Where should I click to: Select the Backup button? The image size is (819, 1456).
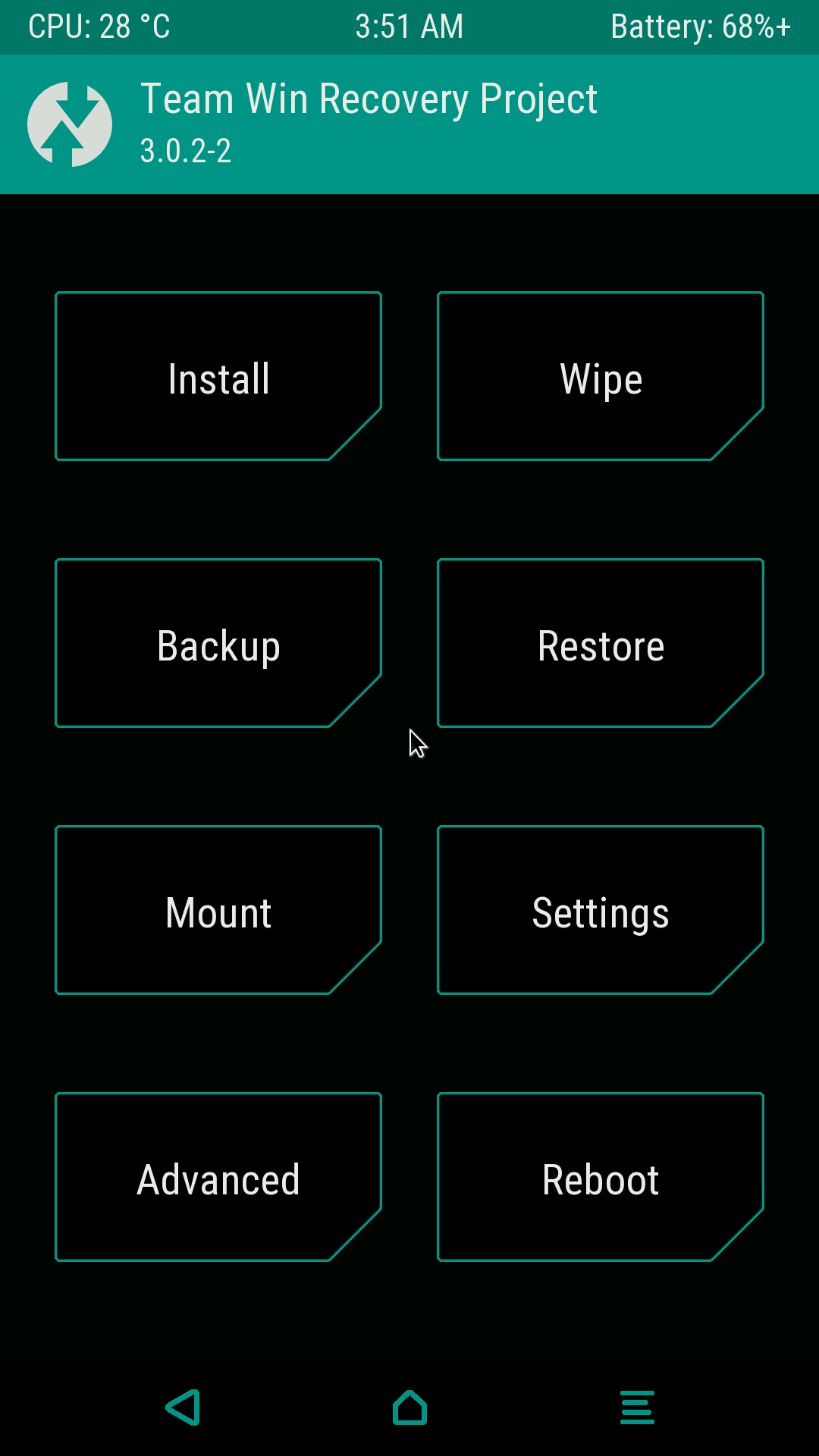[218, 644]
